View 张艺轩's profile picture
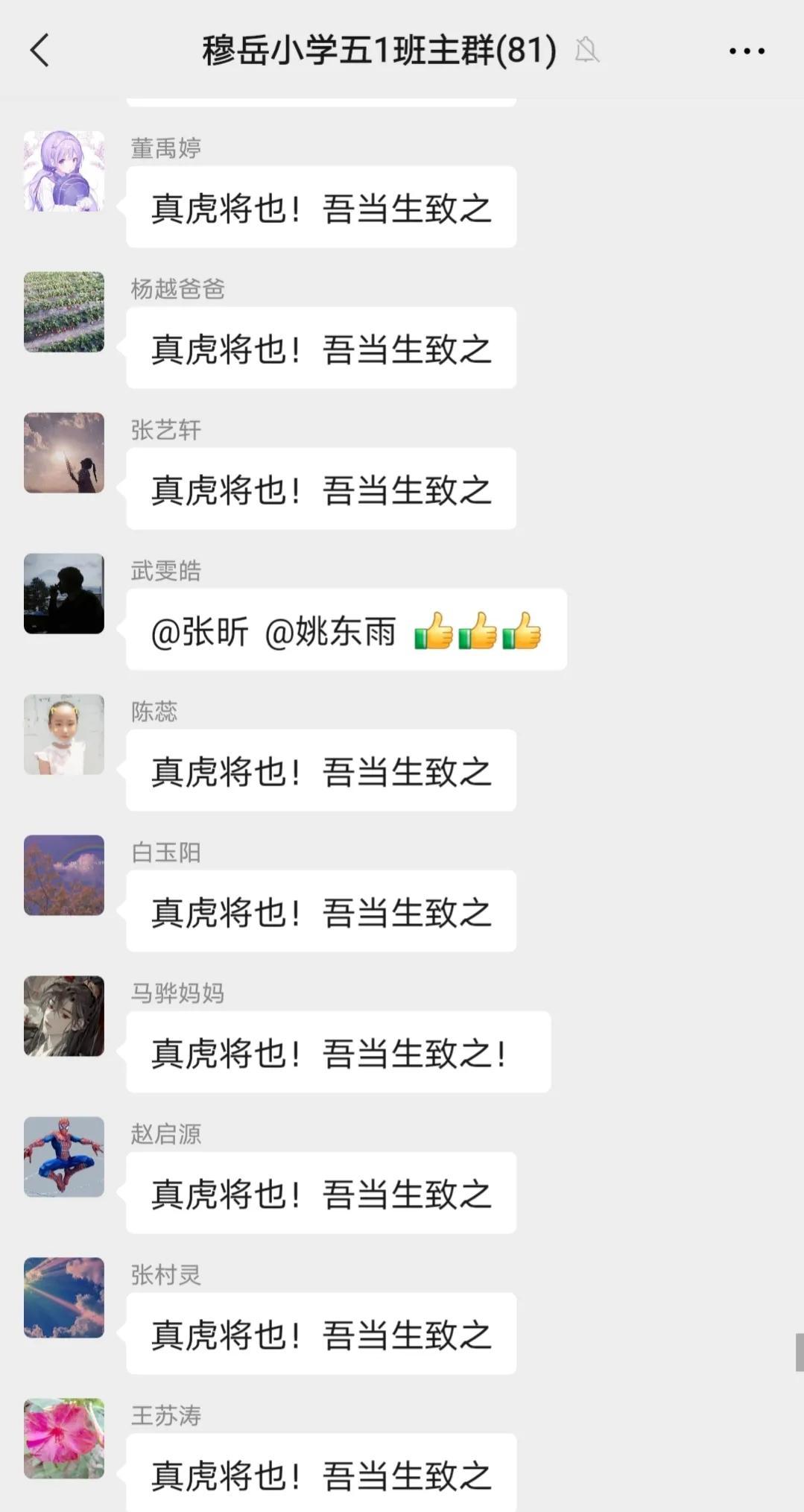804x1512 pixels. tap(64, 452)
